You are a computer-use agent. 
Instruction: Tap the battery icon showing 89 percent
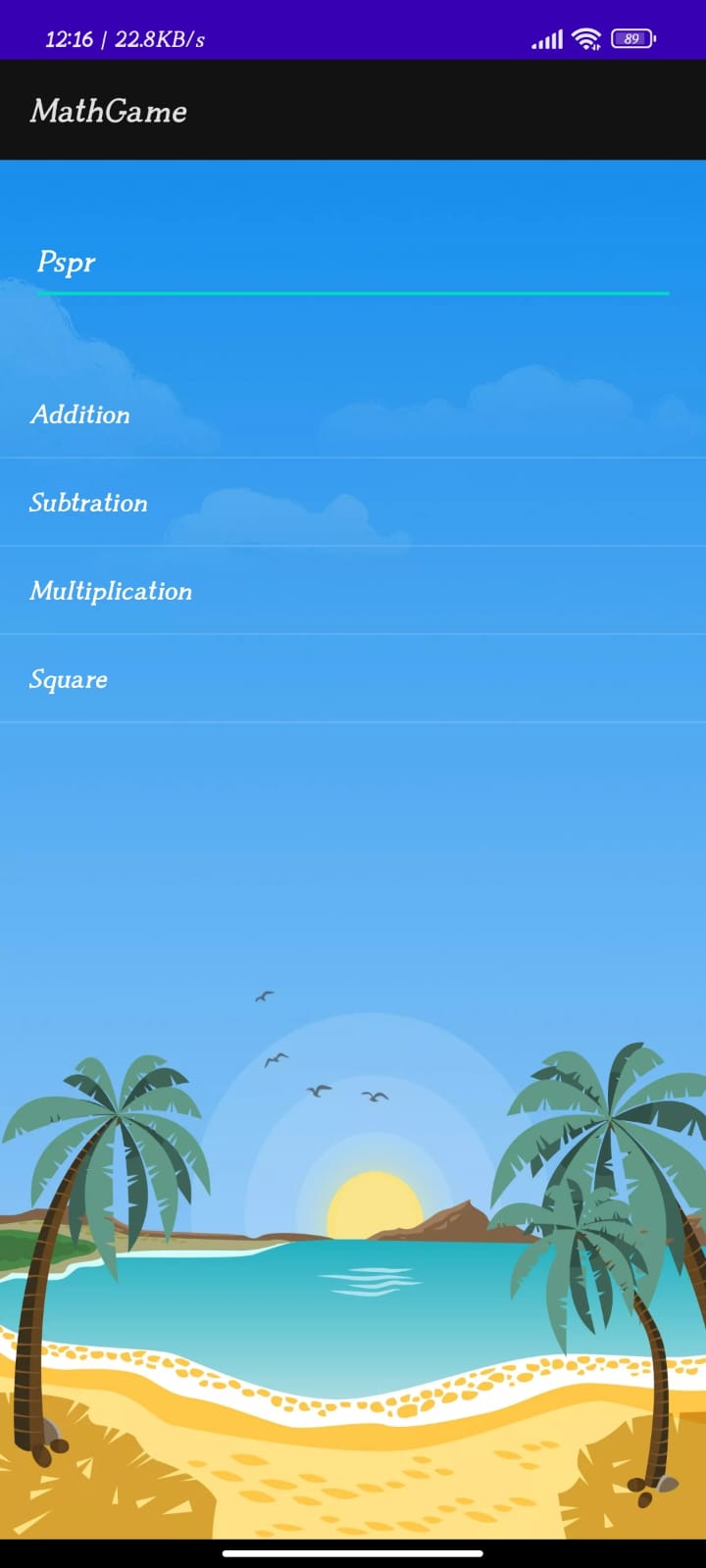[632, 39]
